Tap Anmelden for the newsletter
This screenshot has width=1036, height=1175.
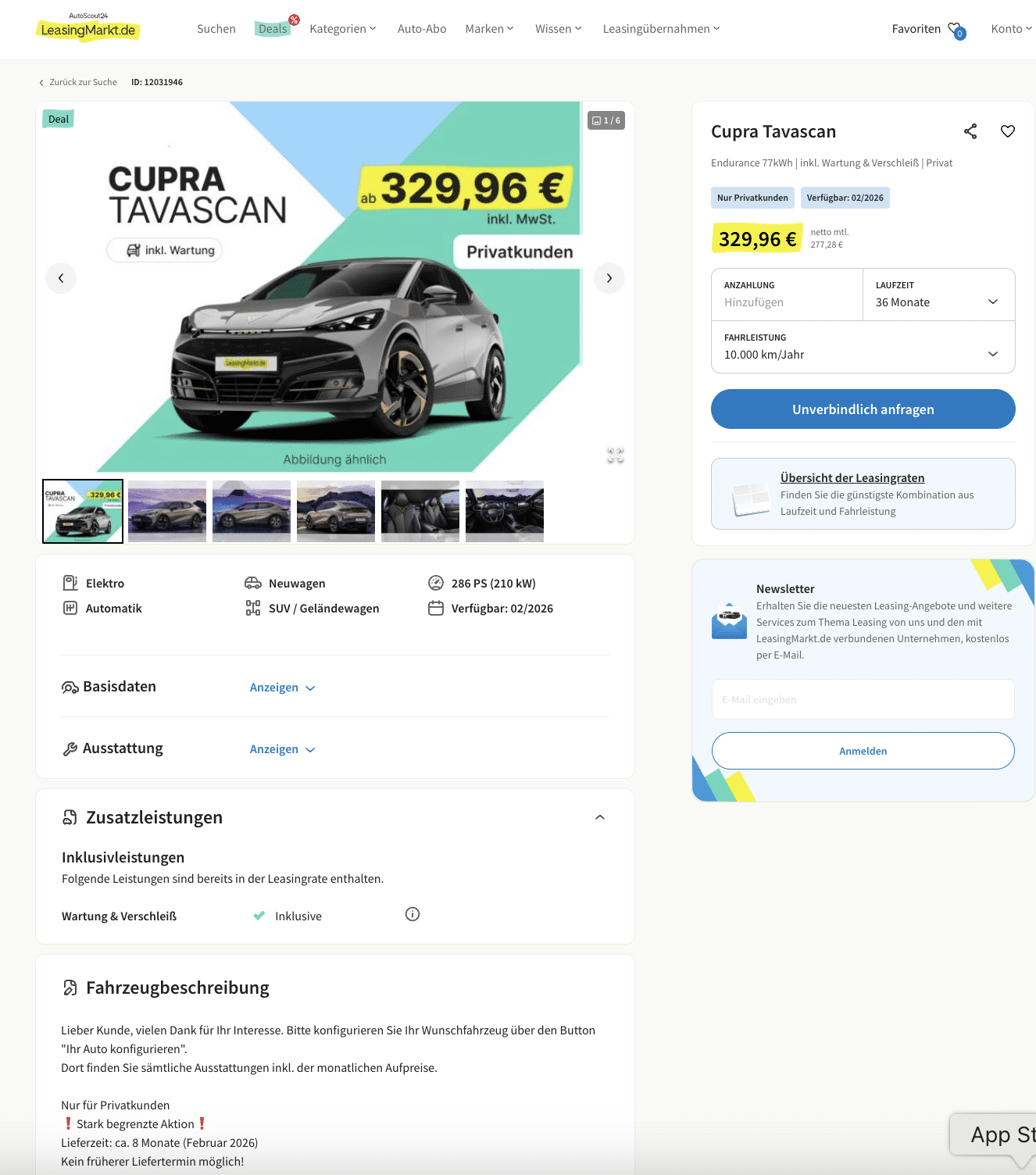pyautogui.click(x=863, y=751)
